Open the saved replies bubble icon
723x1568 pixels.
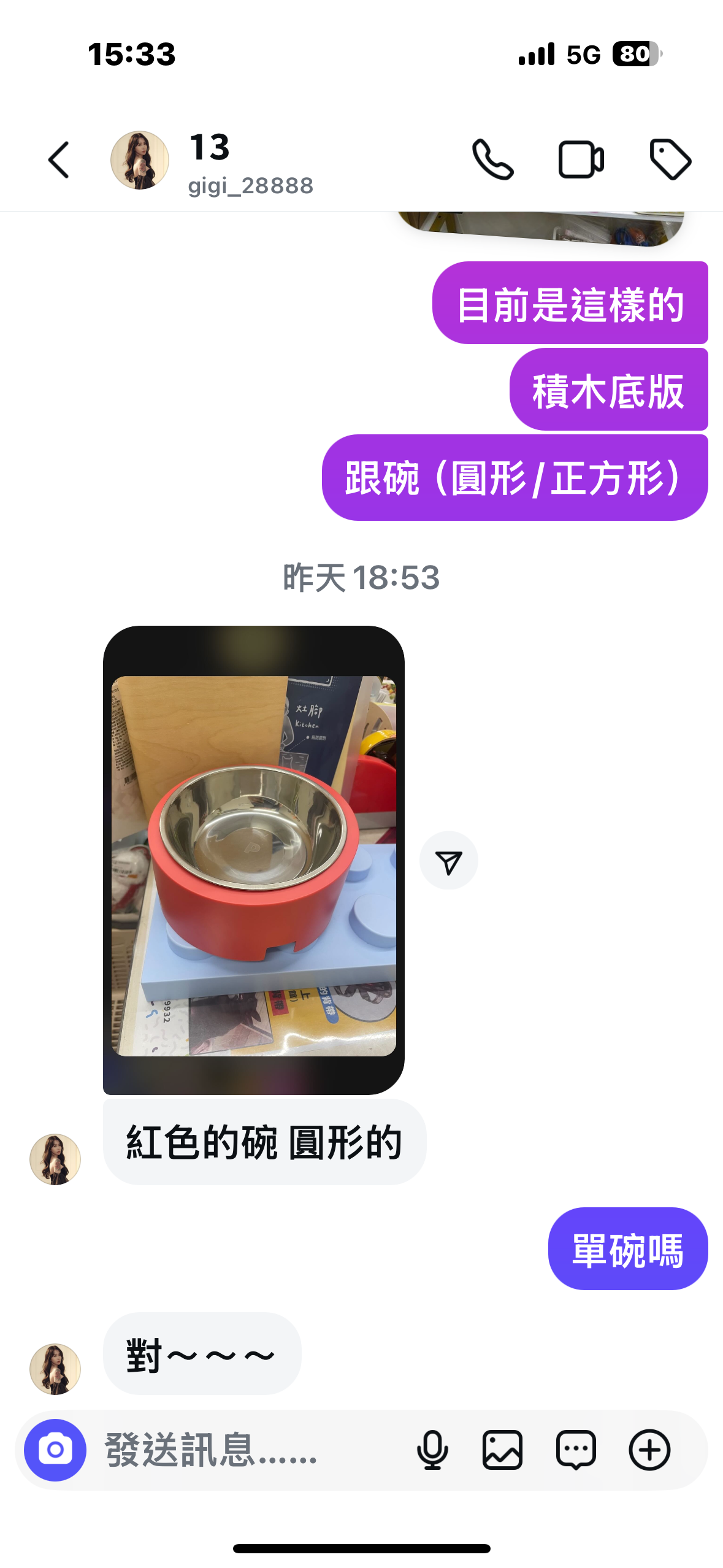[x=576, y=1450]
